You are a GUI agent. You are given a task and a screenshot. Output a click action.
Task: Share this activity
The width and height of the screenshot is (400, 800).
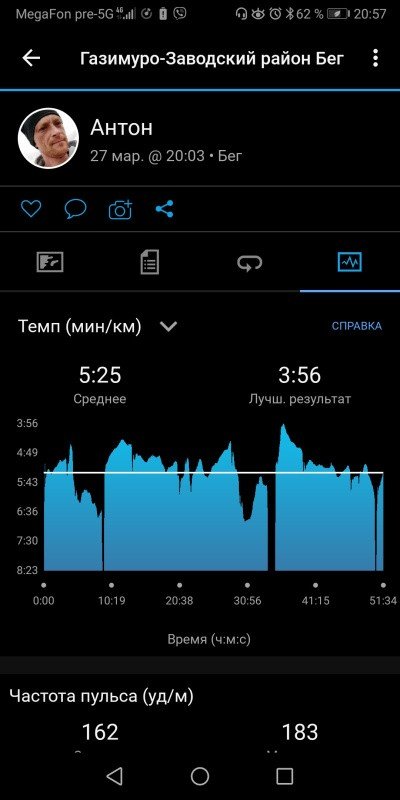164,209
